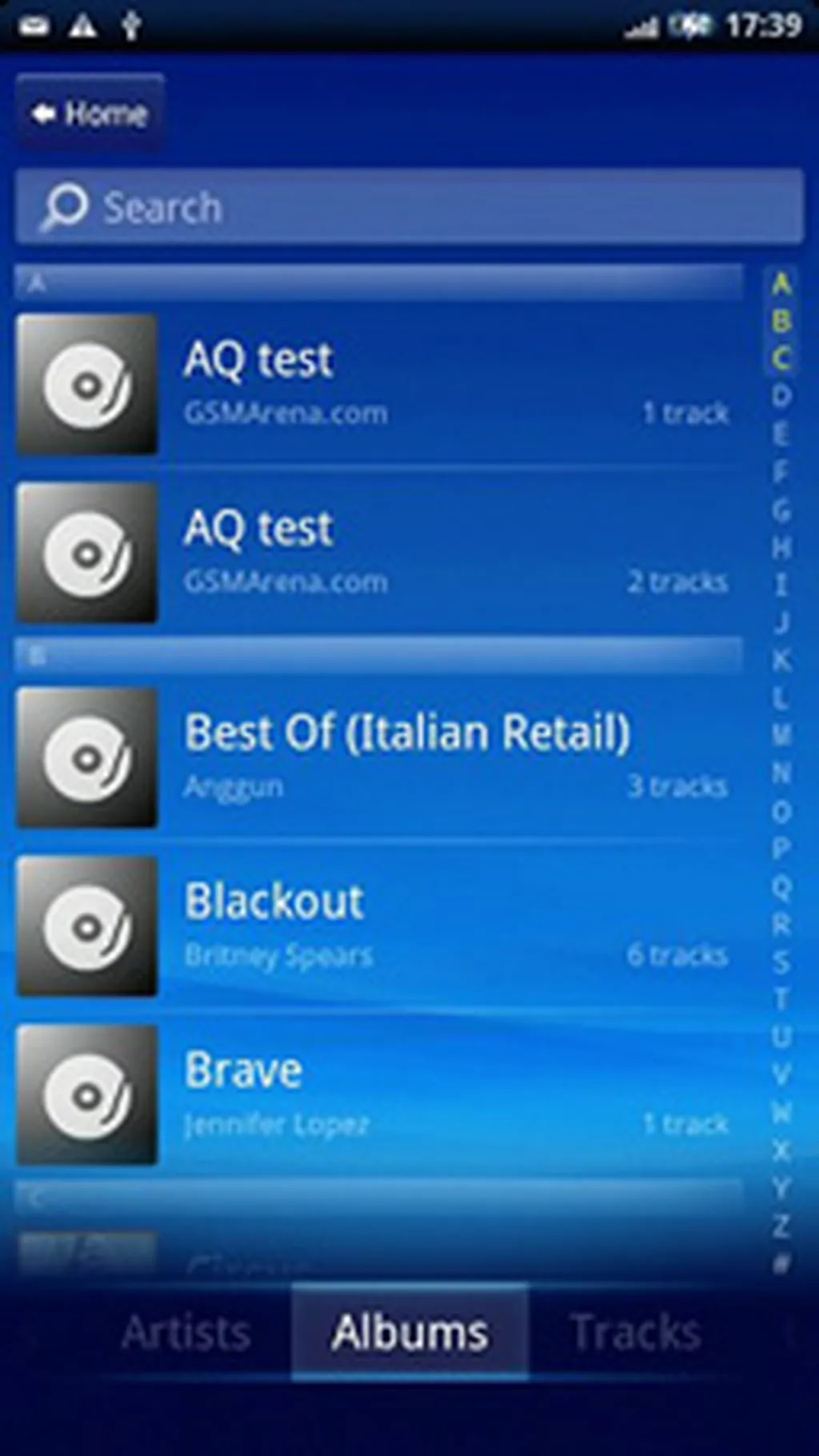Go back using the Home button
Image resolution: width=819 pixels, height=1456 pixels.
pyautogui.click(x=90, y=114)
